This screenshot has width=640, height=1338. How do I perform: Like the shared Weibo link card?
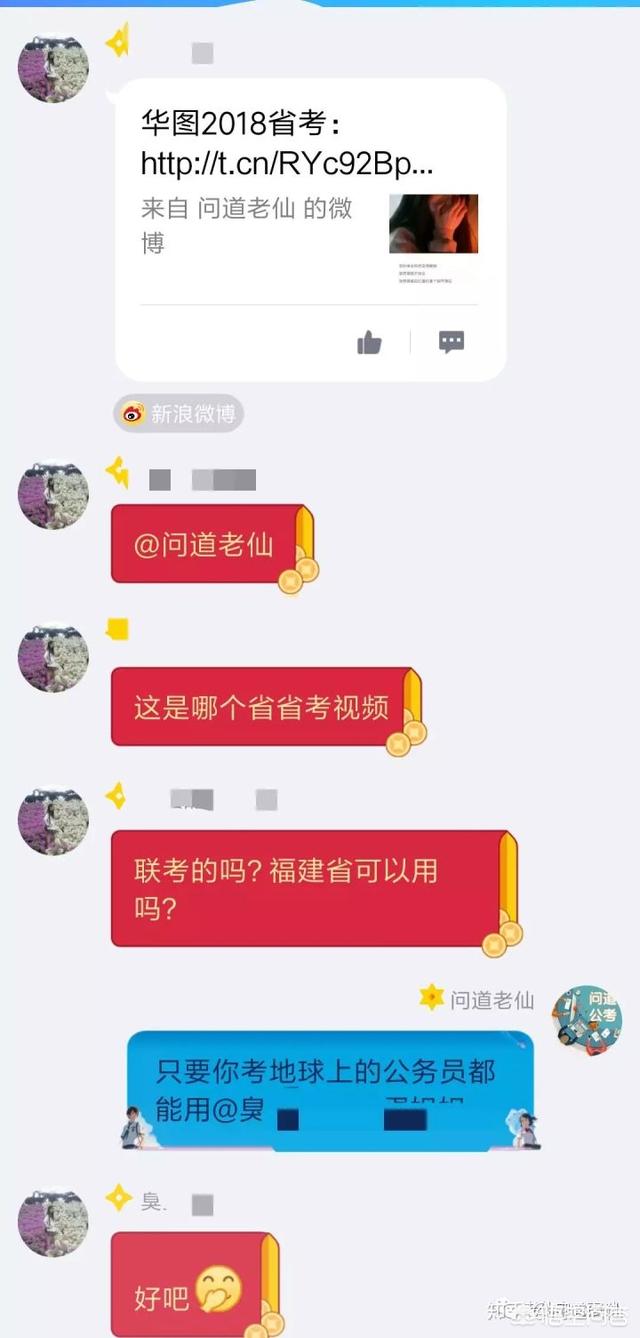click(x=369, y=343)
